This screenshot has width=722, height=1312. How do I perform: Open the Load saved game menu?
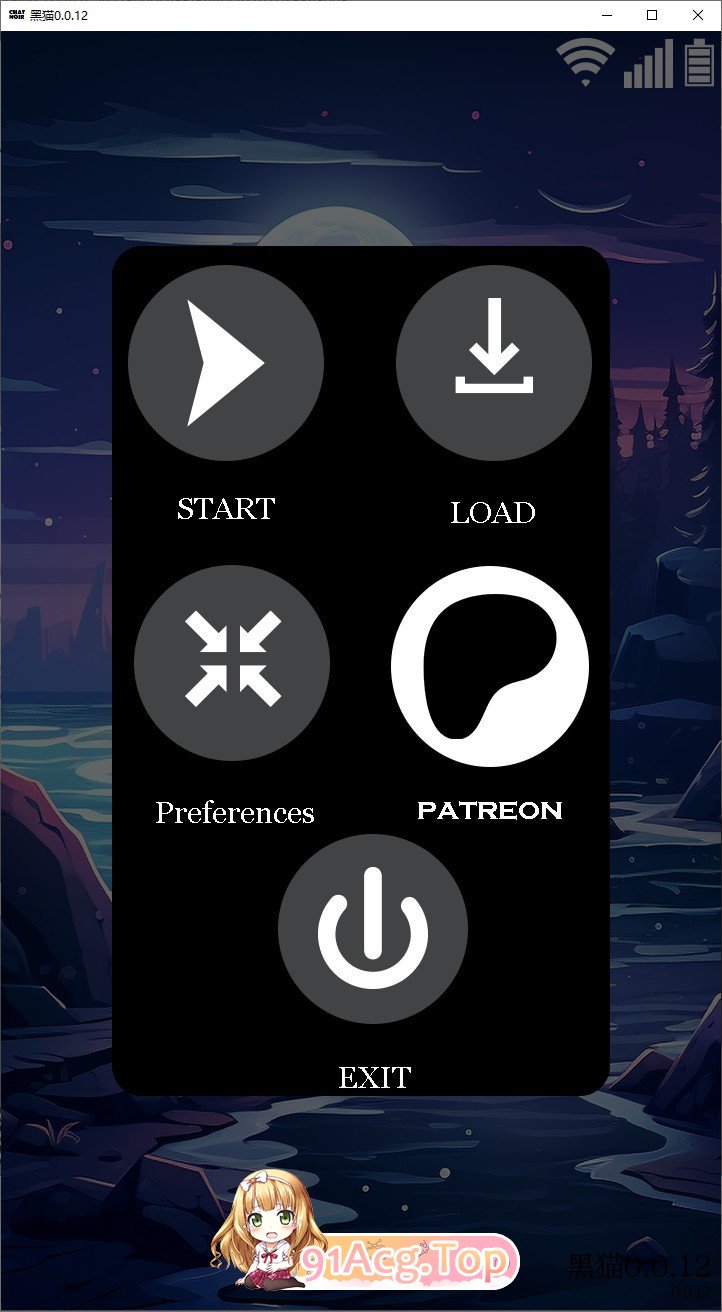point(493,363)
